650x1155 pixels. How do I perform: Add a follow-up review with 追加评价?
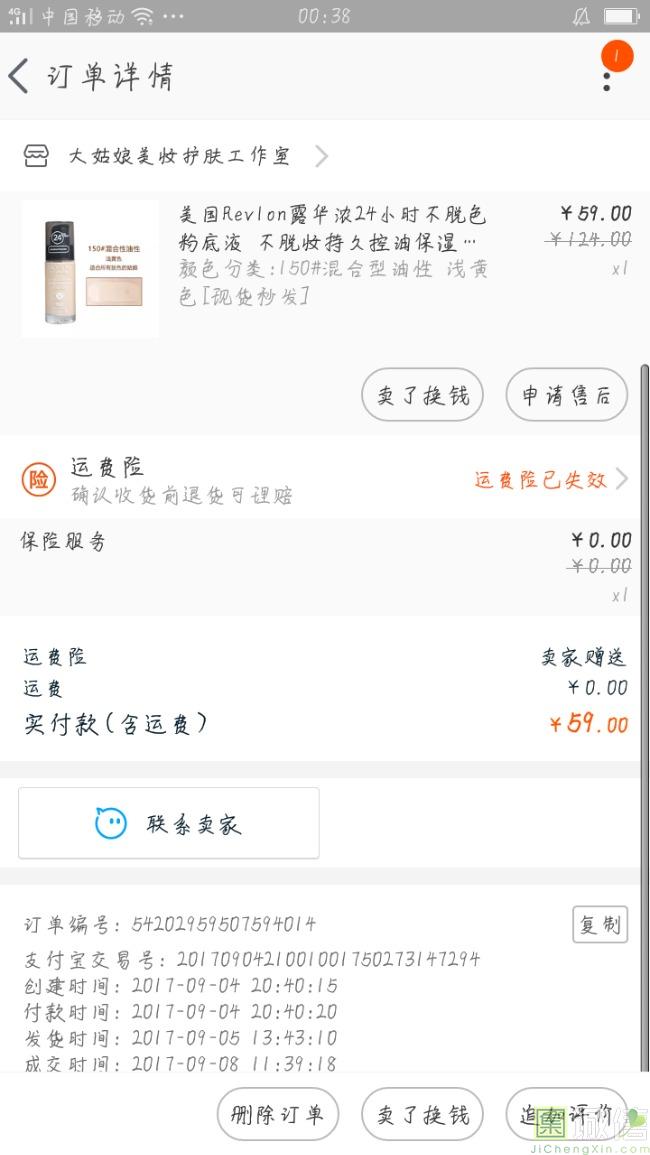tap(566, 1114)
